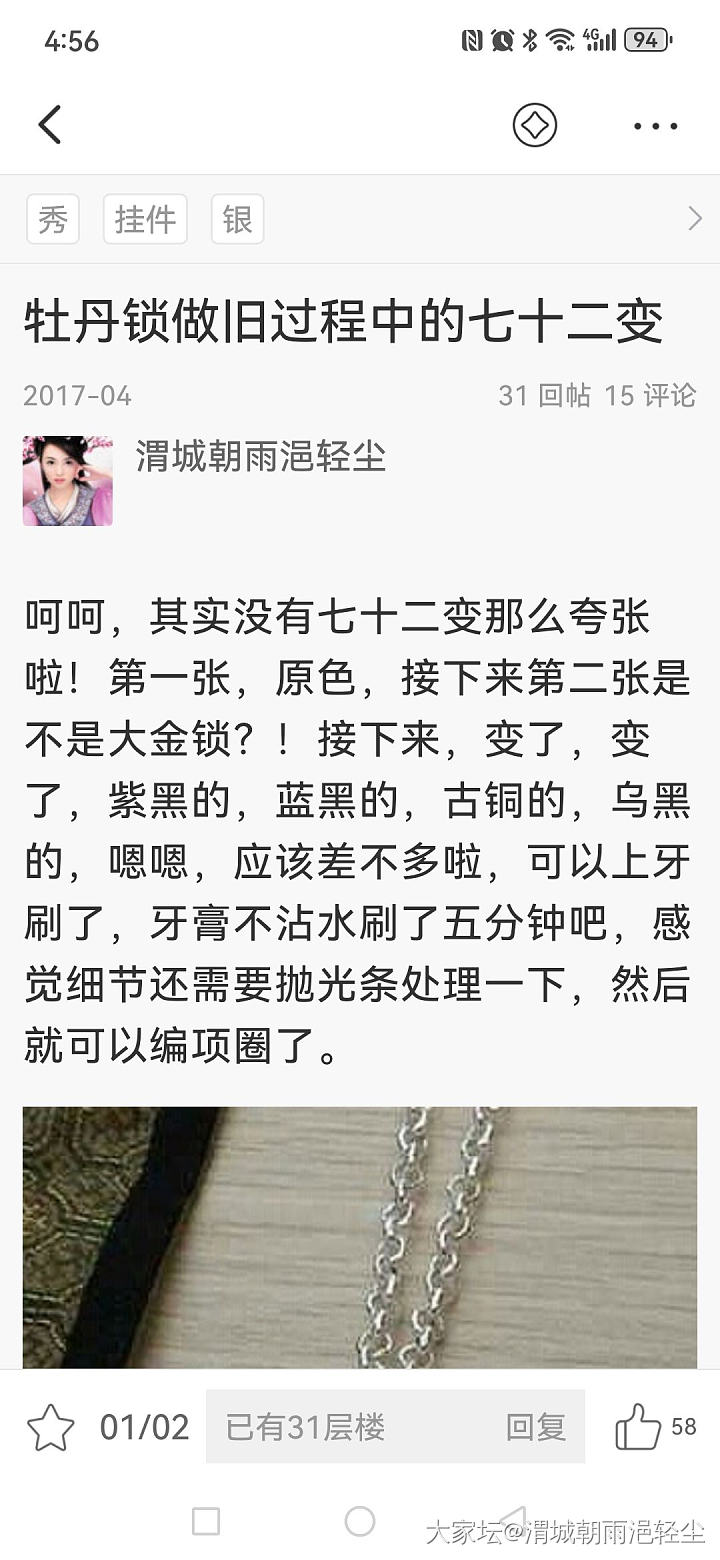Viewport: 720px width, 1560px height.
Task: Expand the tag row with the chevron
Action: (x=695, y=219)
